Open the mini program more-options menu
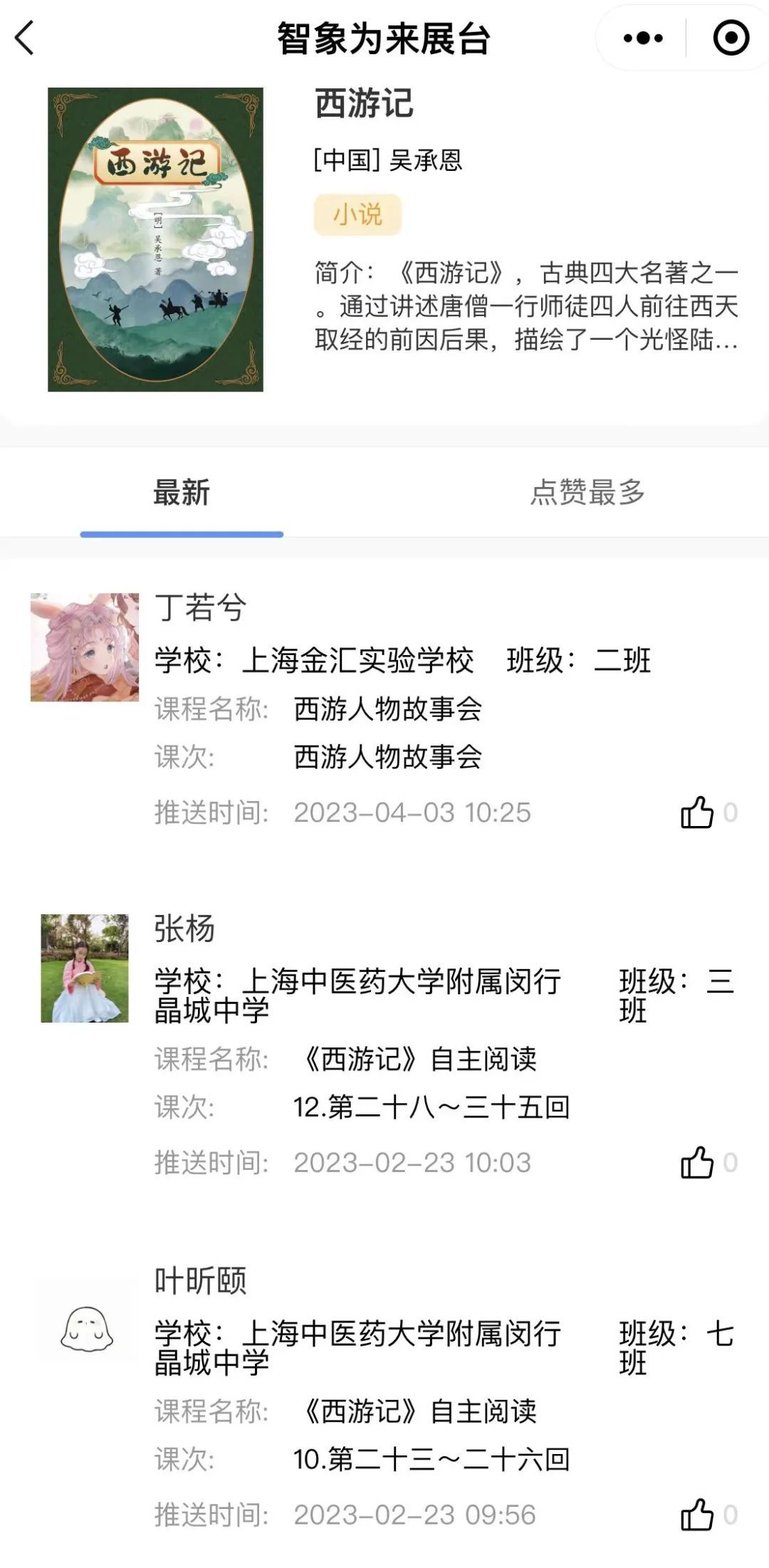The width and height of the screenshot is (769, 1568). coord(642,38)
